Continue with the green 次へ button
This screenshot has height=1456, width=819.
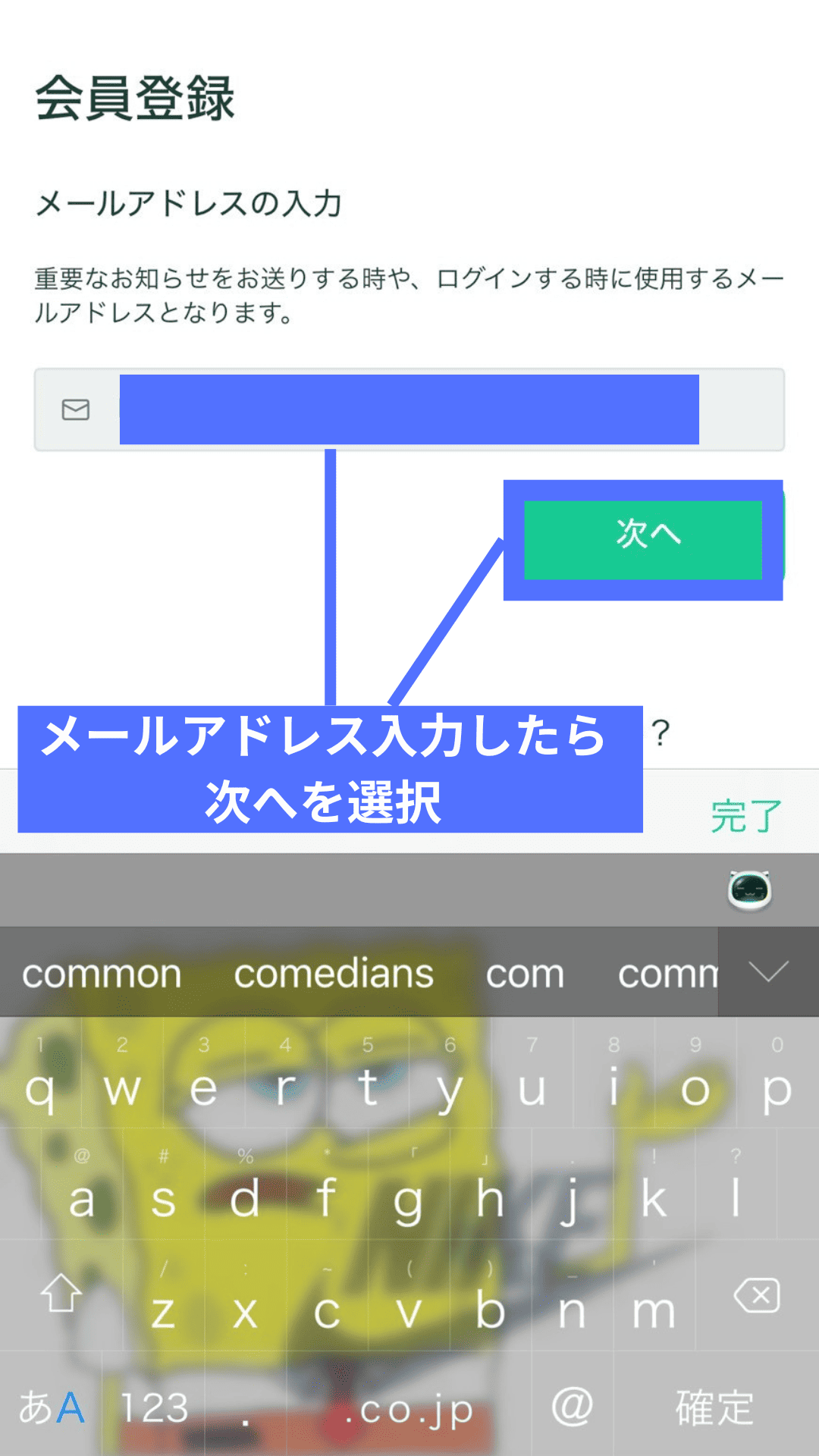pos(644,539)
